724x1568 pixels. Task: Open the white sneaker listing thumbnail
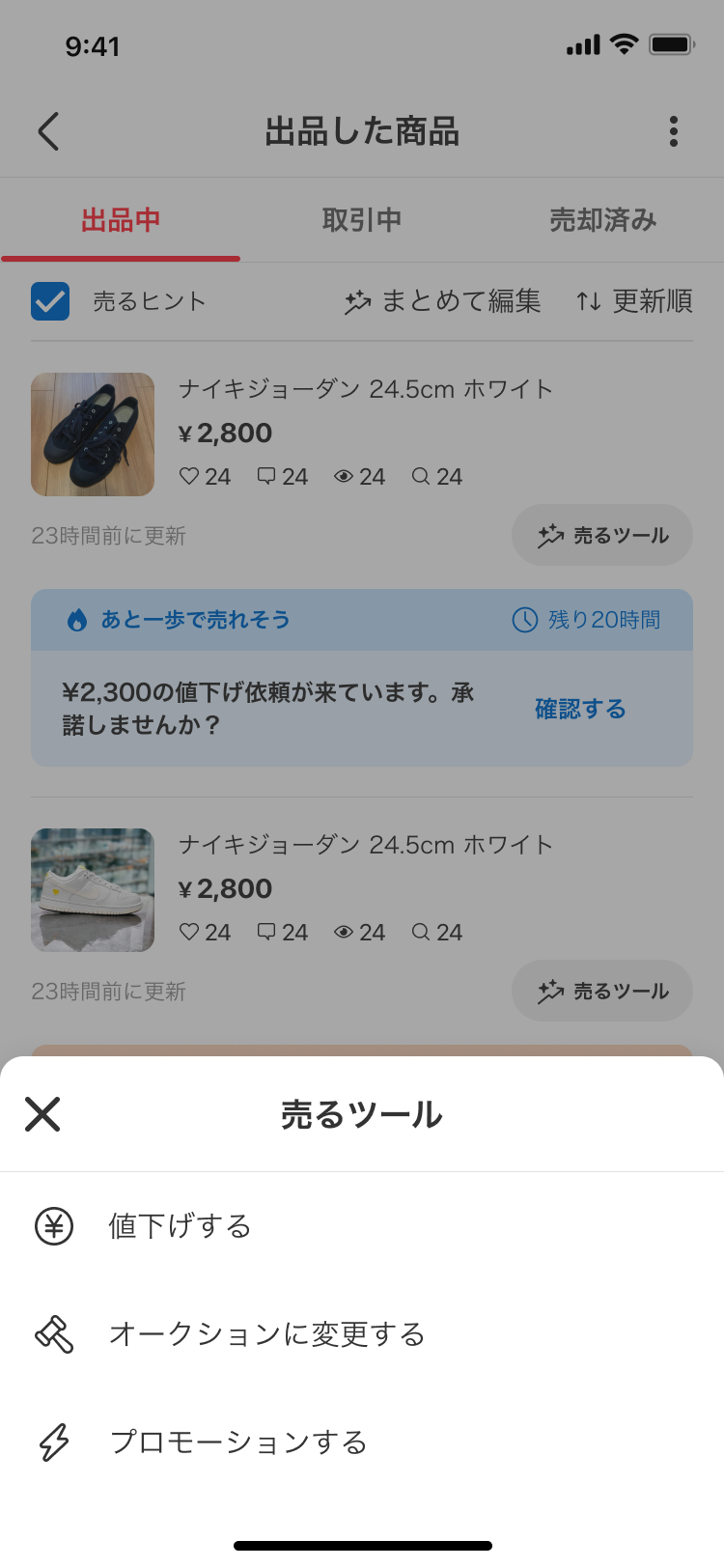[93, 889]
